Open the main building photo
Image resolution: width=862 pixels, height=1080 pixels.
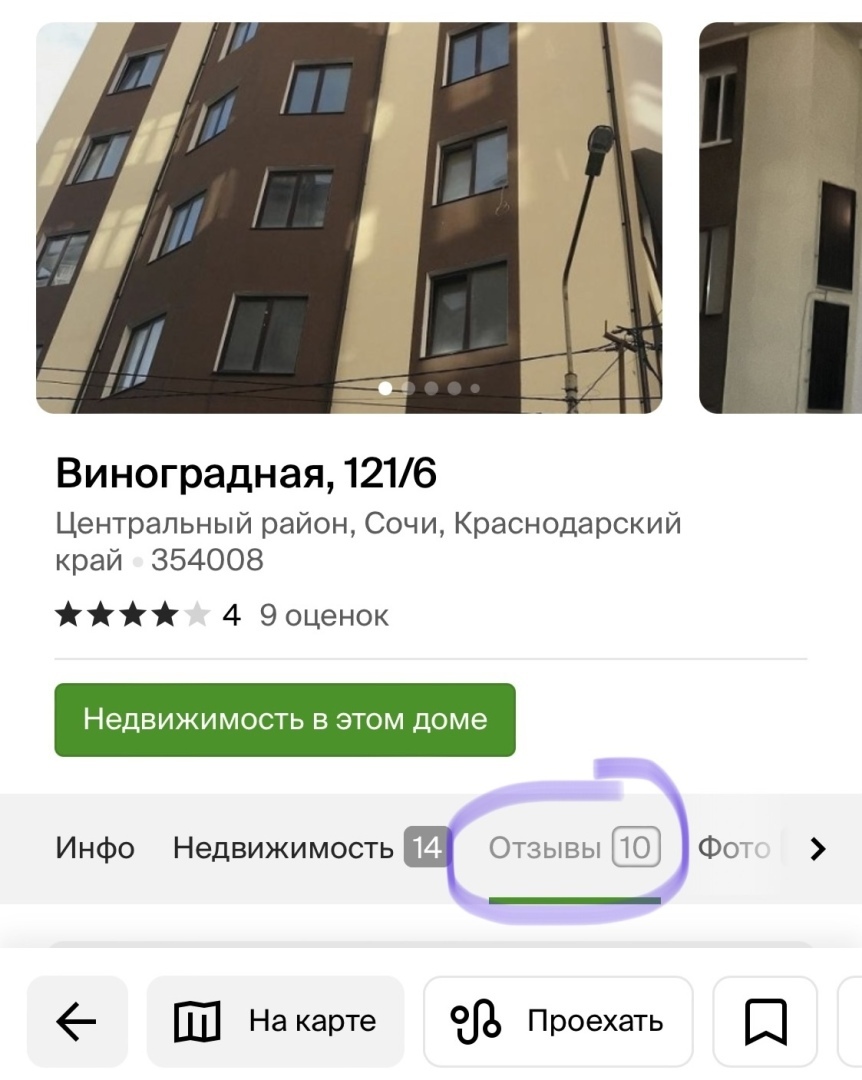(x=349, y=217)
